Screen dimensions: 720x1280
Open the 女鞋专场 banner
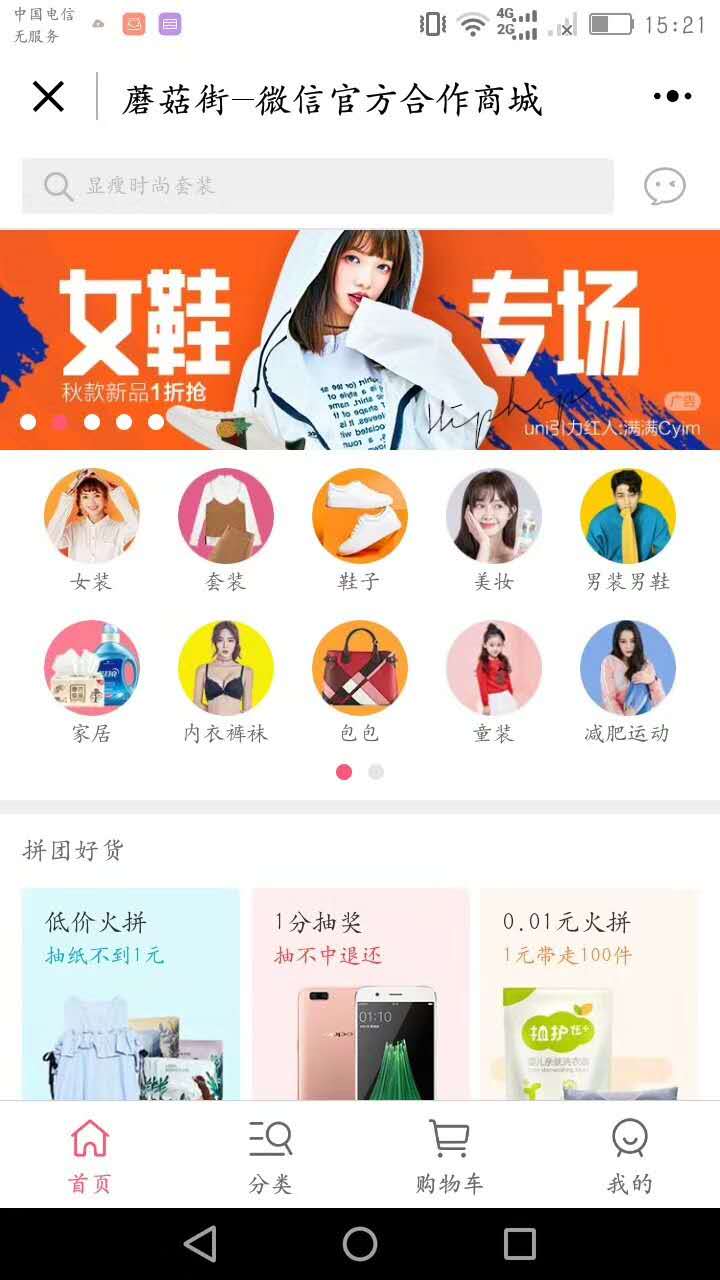(360, 340)
